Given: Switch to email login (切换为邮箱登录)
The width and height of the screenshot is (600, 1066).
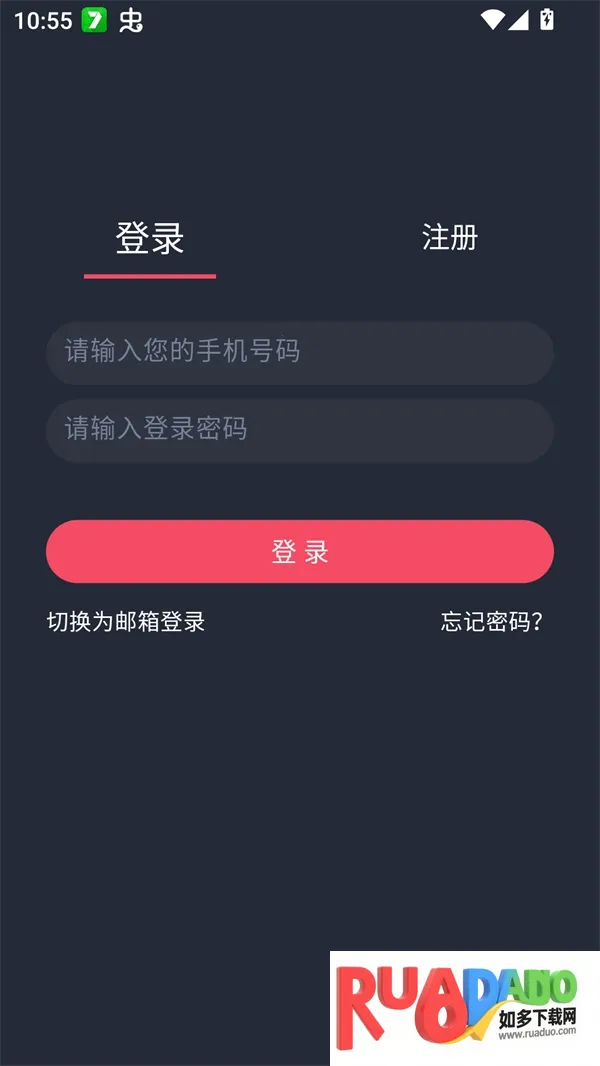Looking at the screenshot, I should 126,622.
